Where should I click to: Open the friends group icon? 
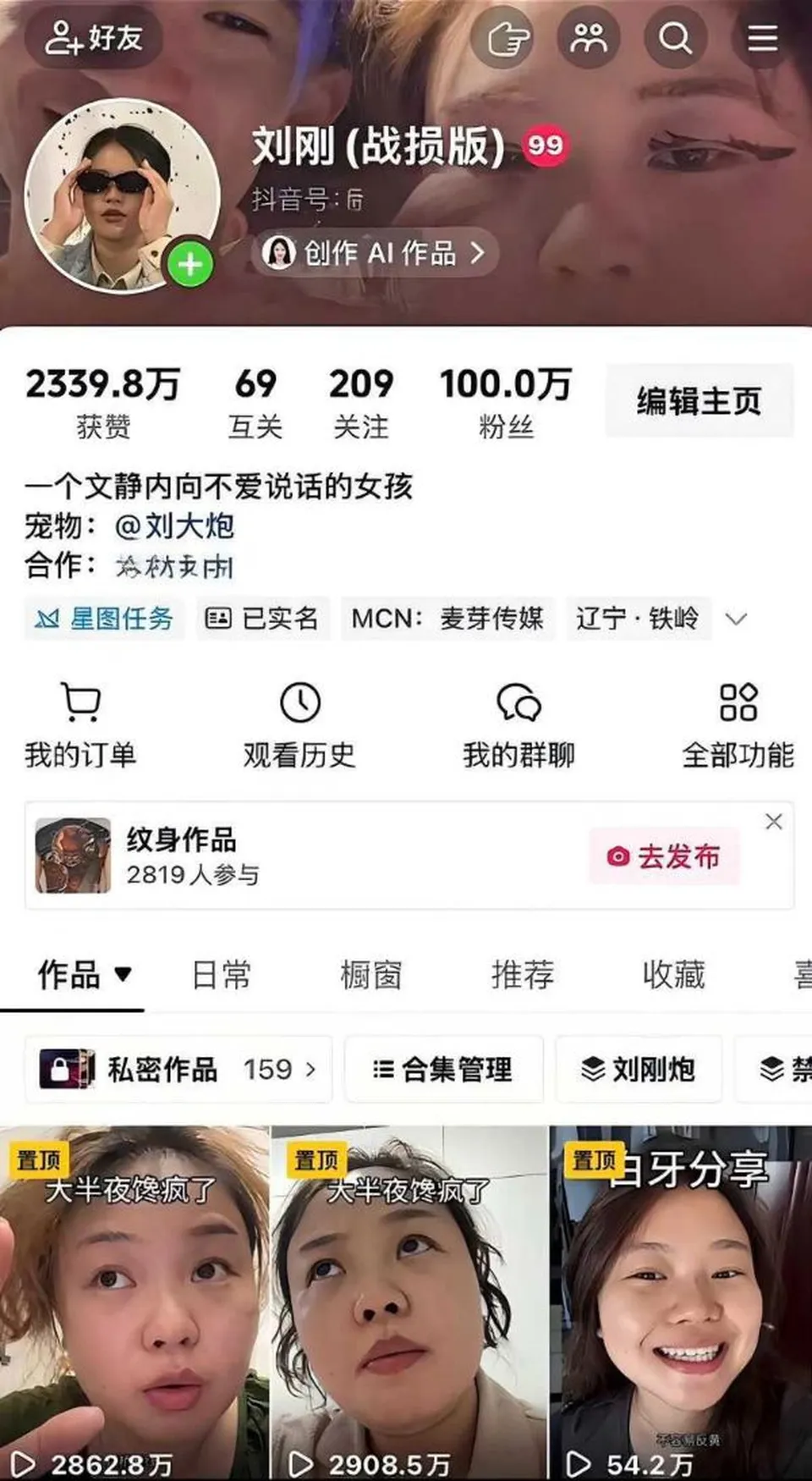[x=588, y=37]
